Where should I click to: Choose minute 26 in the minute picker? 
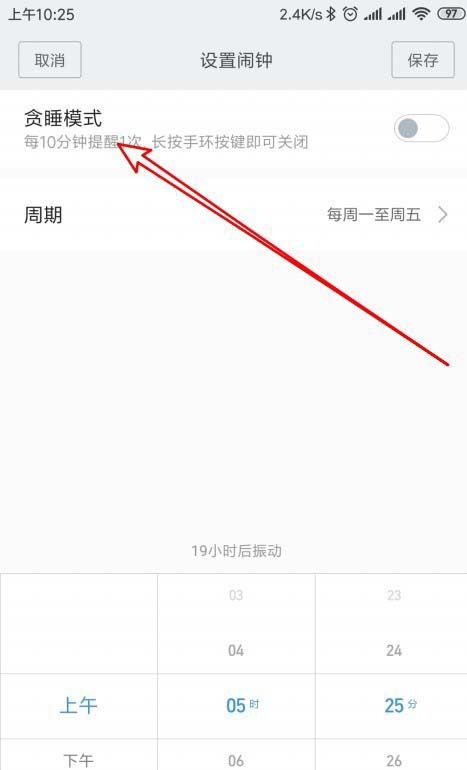[x=394, y=761]
